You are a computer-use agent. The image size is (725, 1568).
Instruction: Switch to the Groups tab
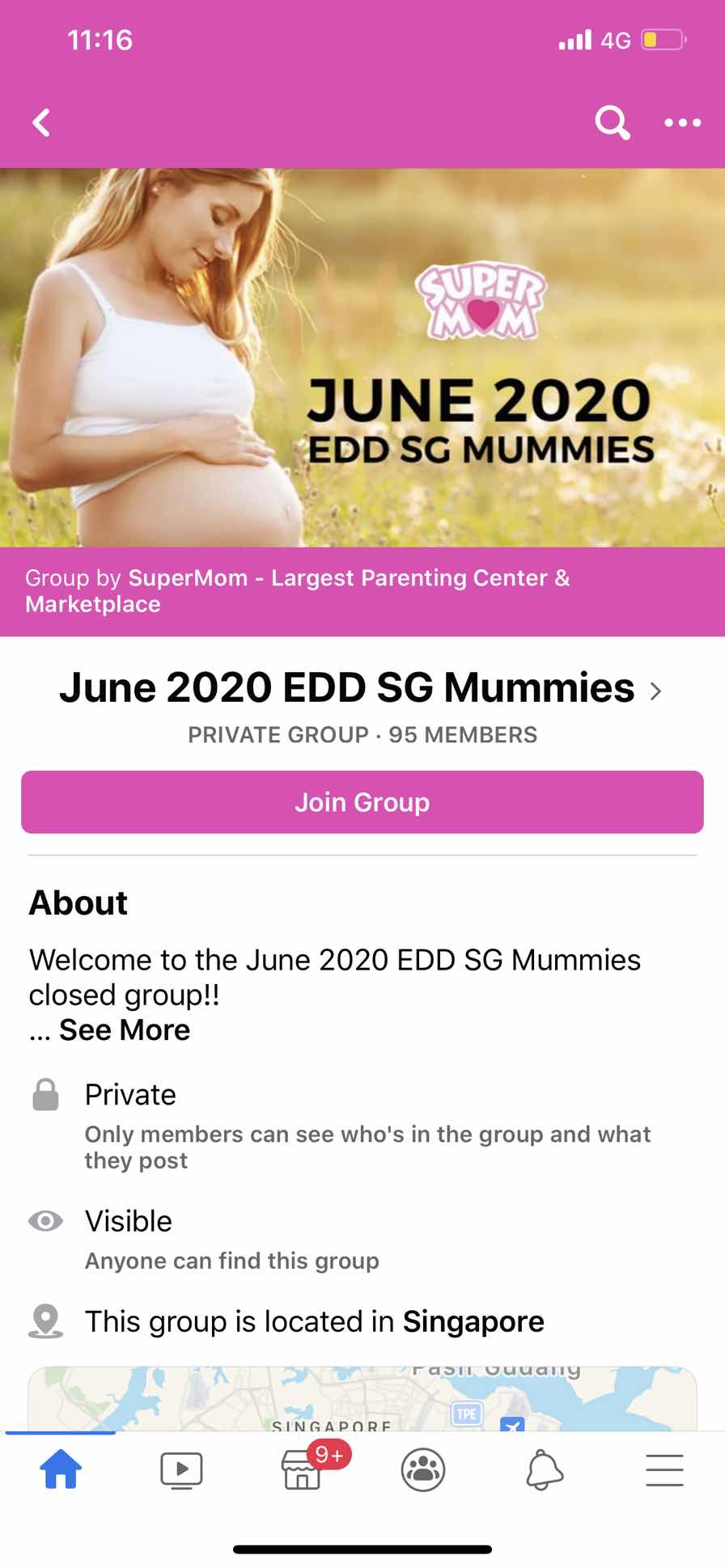pyautogui.click(x=422, y=1469)
